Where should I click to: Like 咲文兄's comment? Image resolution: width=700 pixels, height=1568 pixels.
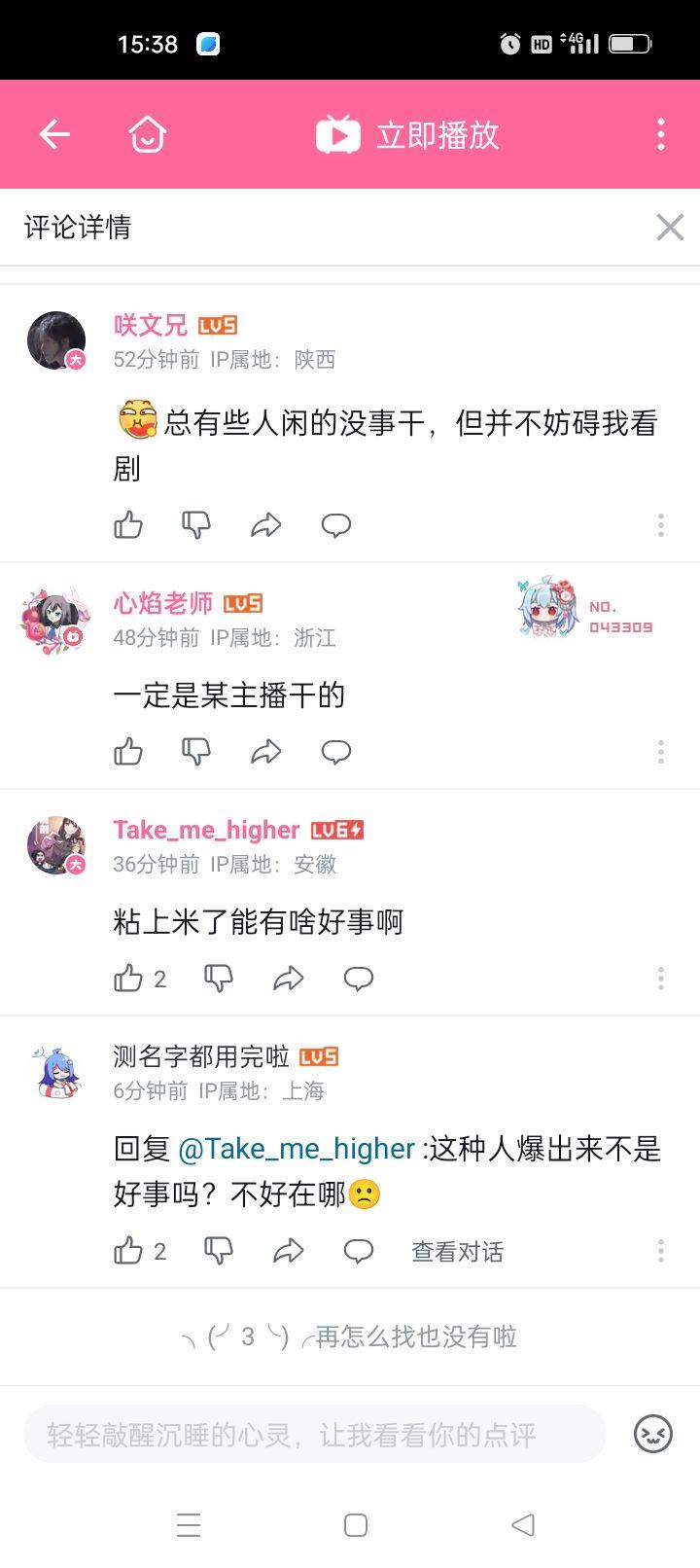128,525
